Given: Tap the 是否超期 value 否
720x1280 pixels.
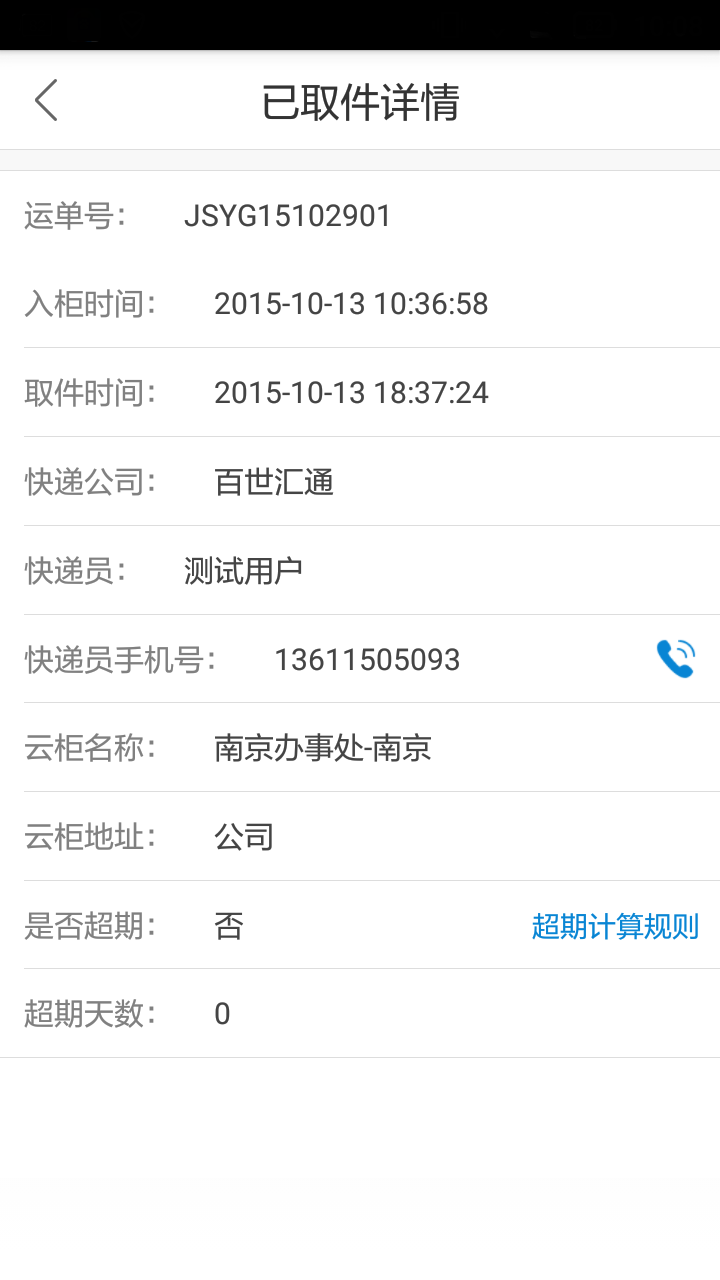Looking at the screenshot, I should (229, 926).
